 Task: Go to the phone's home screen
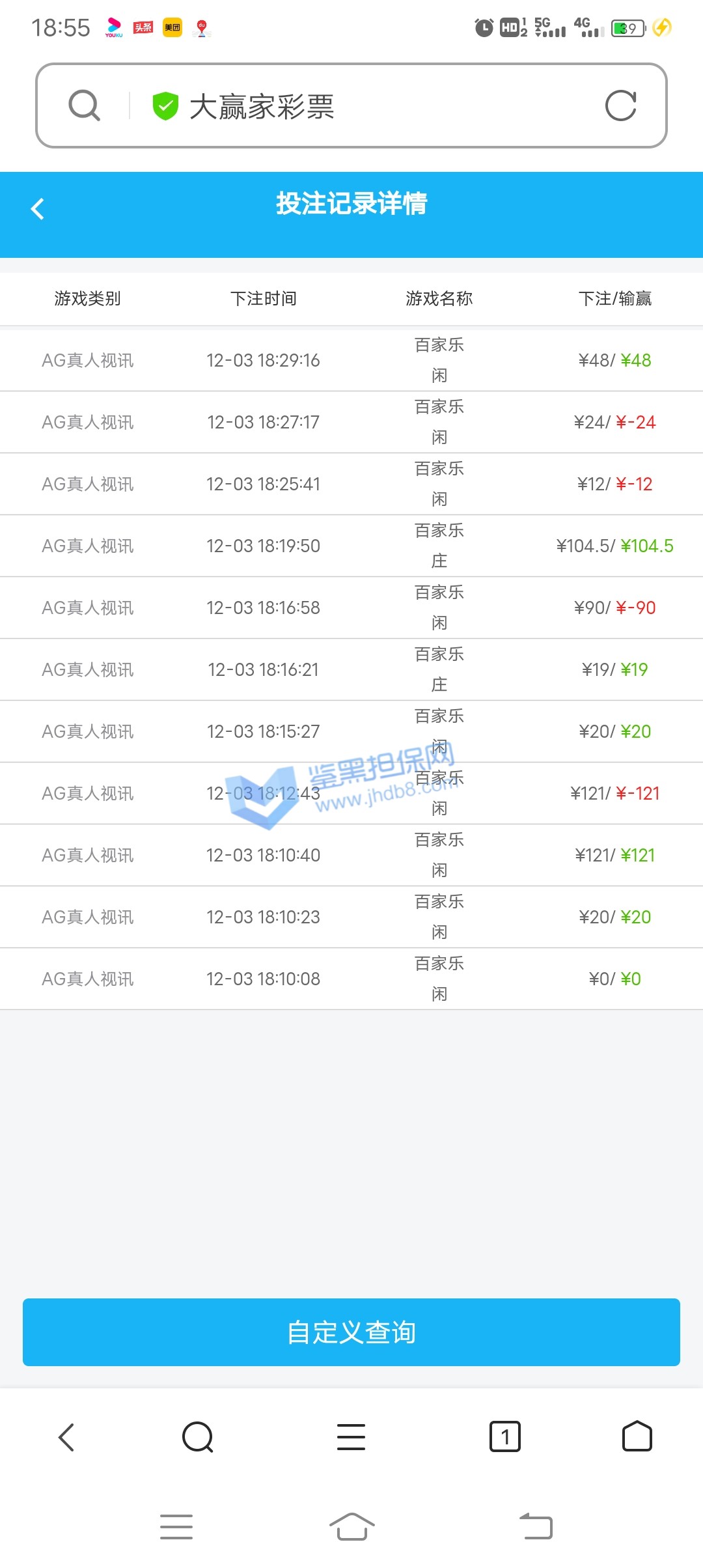coord(351,1526)
